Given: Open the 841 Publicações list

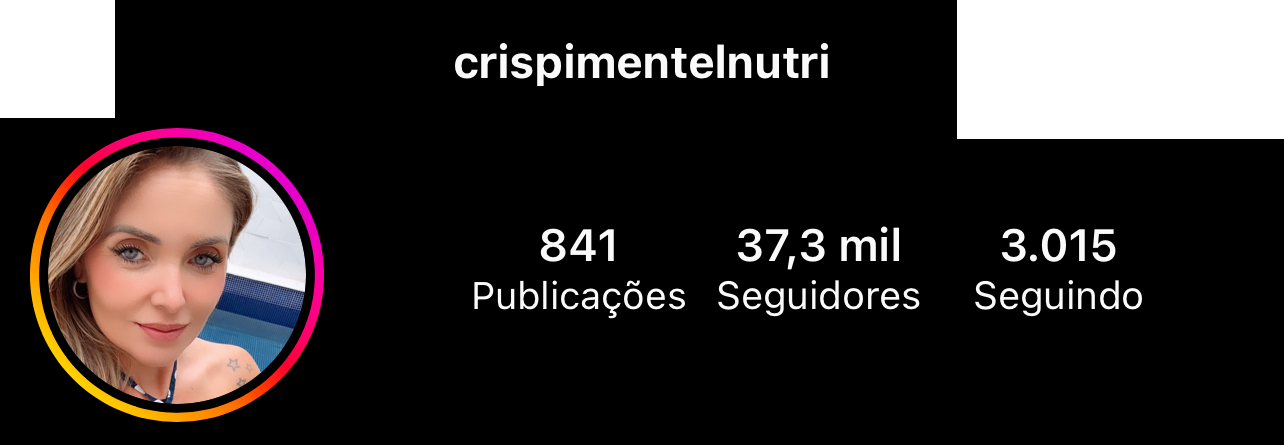Looking at the screenshot, I should (x=578, y=270).
